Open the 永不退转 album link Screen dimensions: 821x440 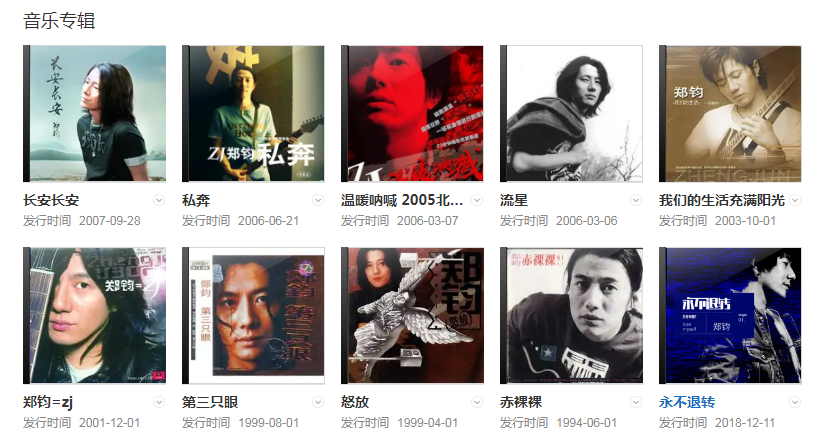coord(687,402)
